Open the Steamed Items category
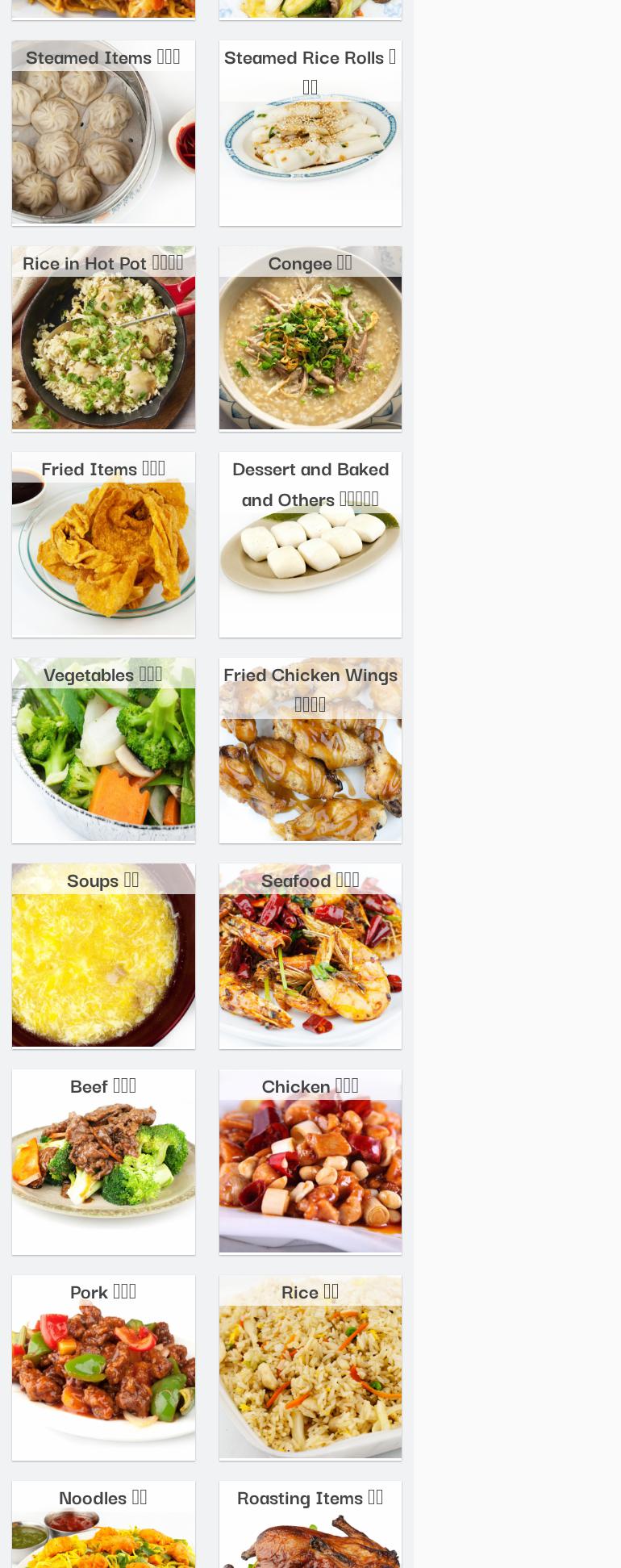This screenshot has height=1568, width=621. pyautogui.click(x=103, y=133)
